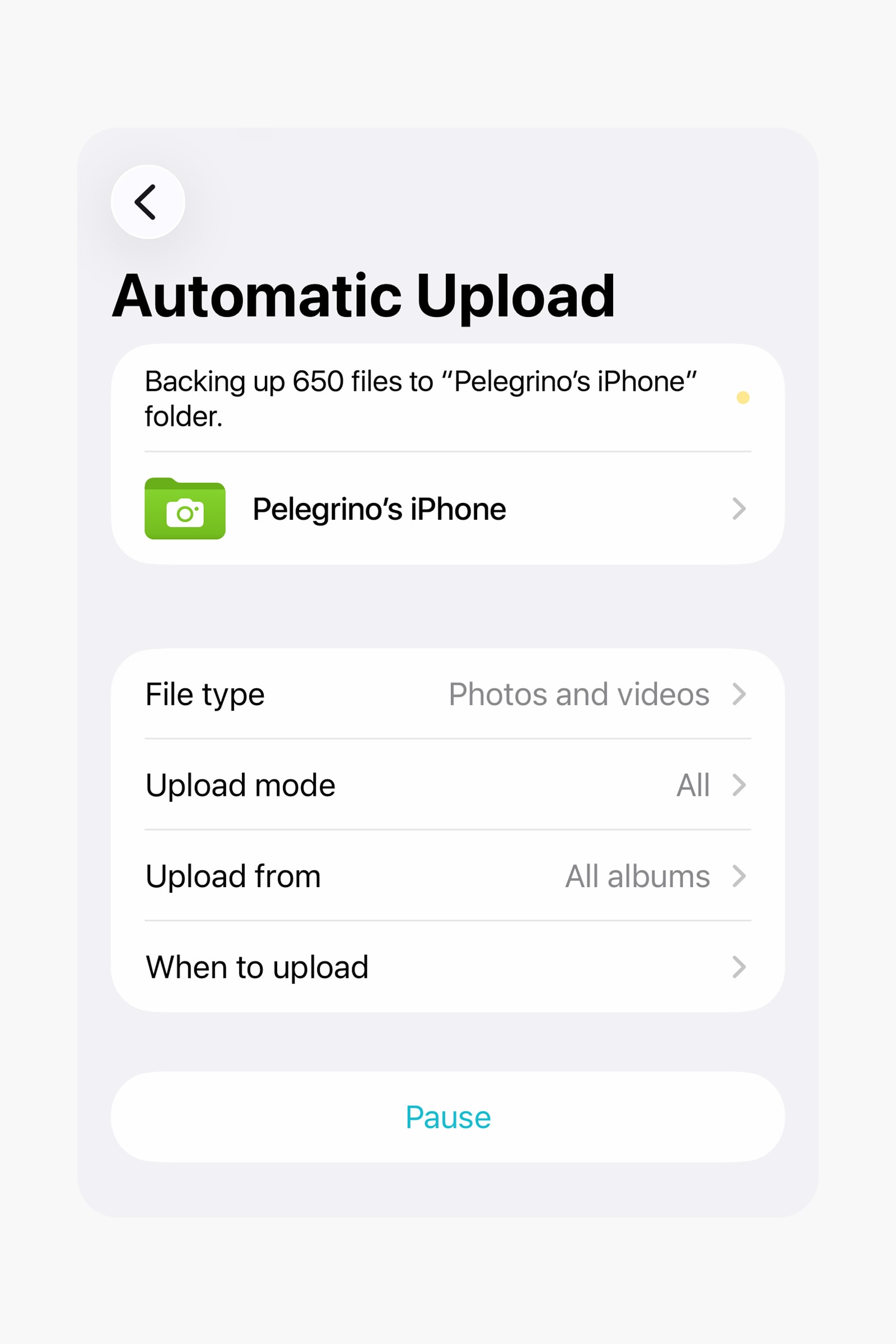896x1344 pixels.
Task: Tap the chevron beside Pelegrino's iPhone
Action: (x=740, y=509)
